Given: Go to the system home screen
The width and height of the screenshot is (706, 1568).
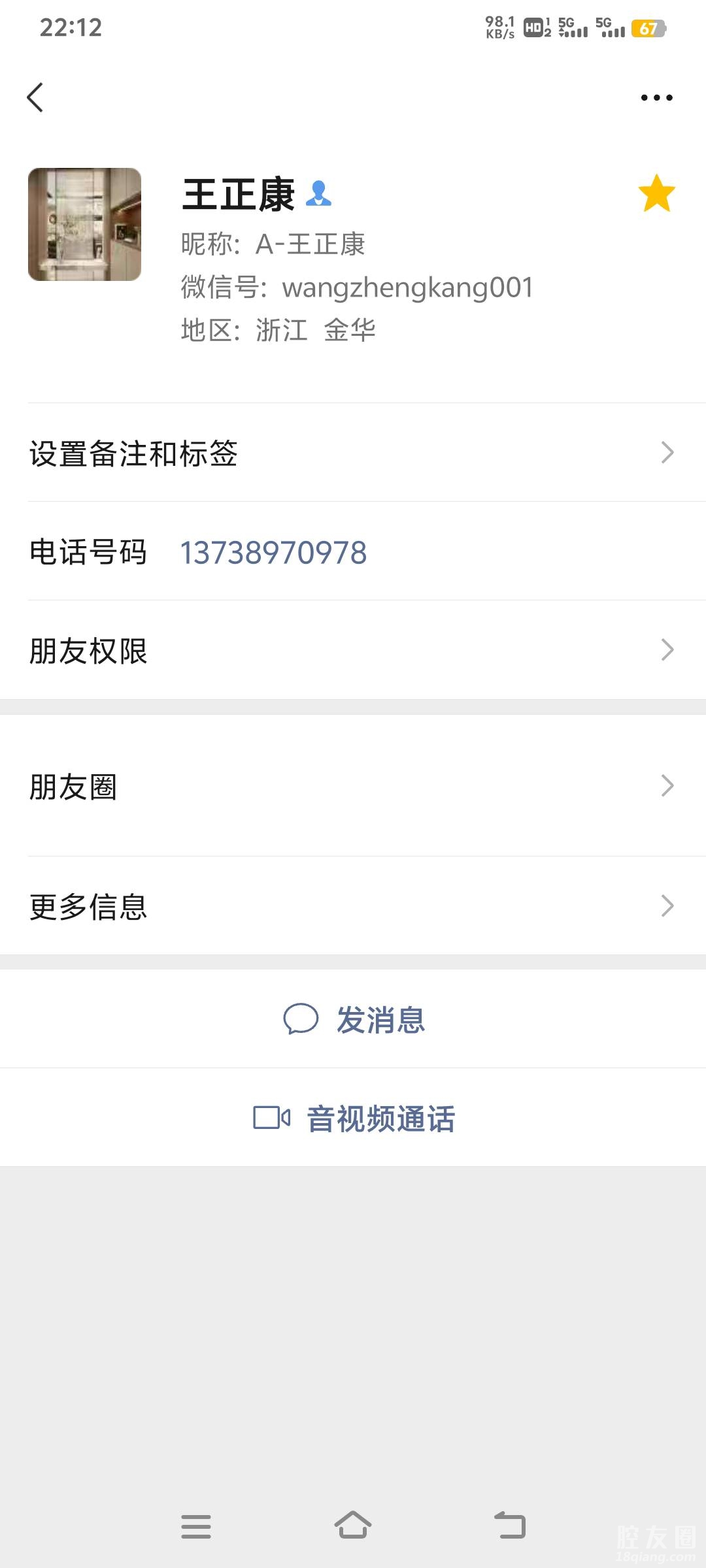Looking at the screenshot, I should [x=353, y=1526].
